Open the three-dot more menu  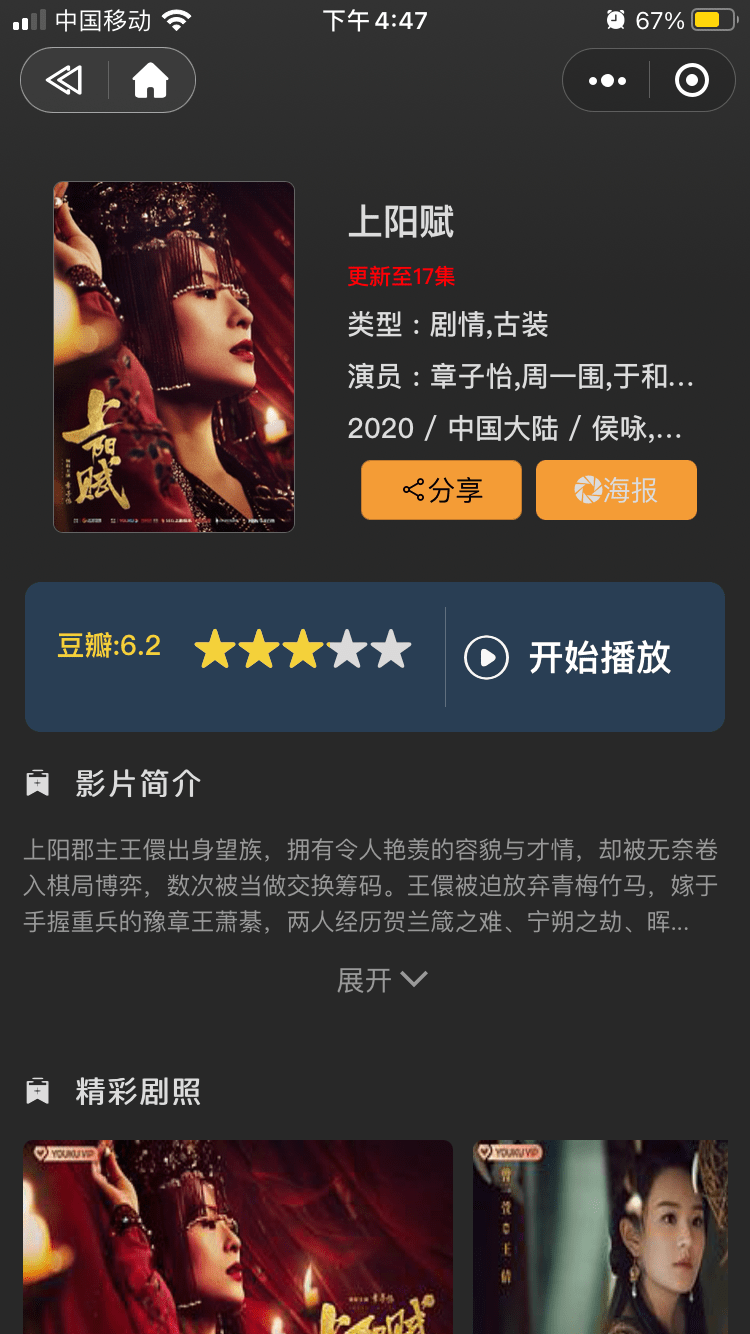(607, 80)
